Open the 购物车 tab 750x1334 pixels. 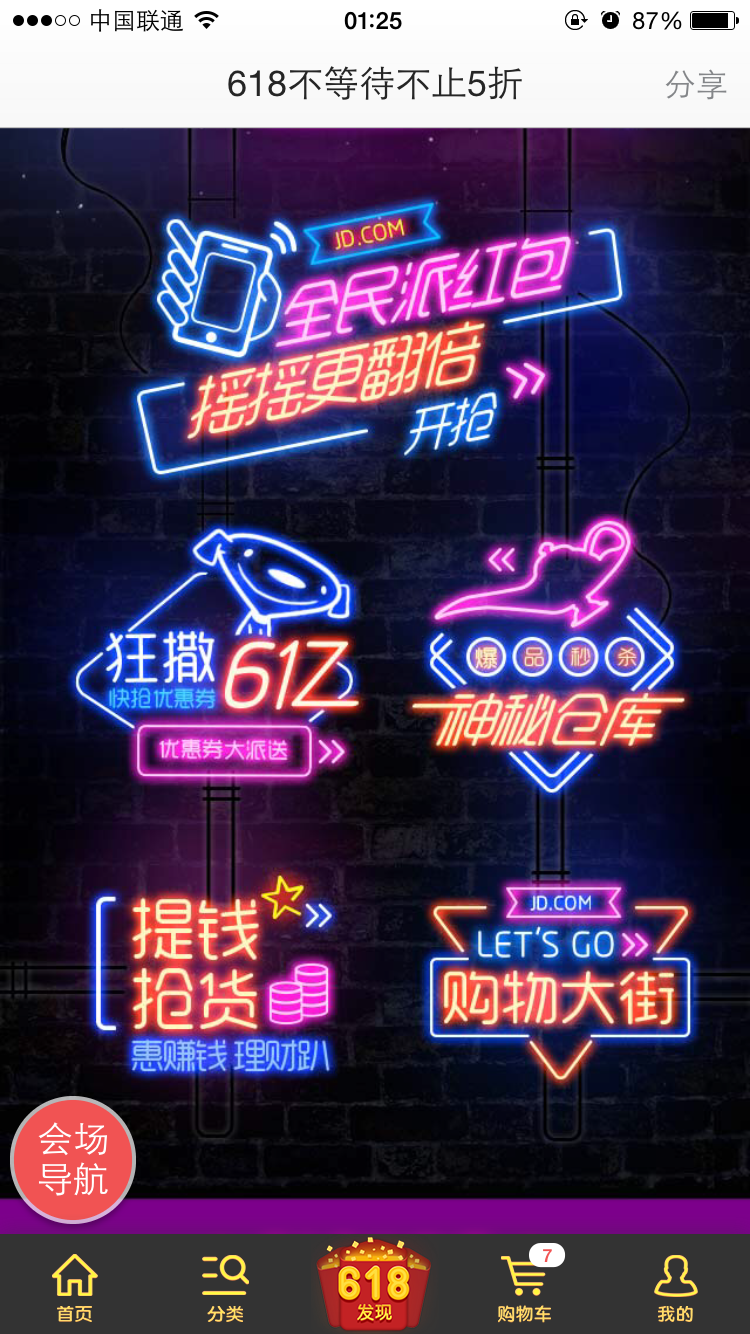[x=525, y=1288]
